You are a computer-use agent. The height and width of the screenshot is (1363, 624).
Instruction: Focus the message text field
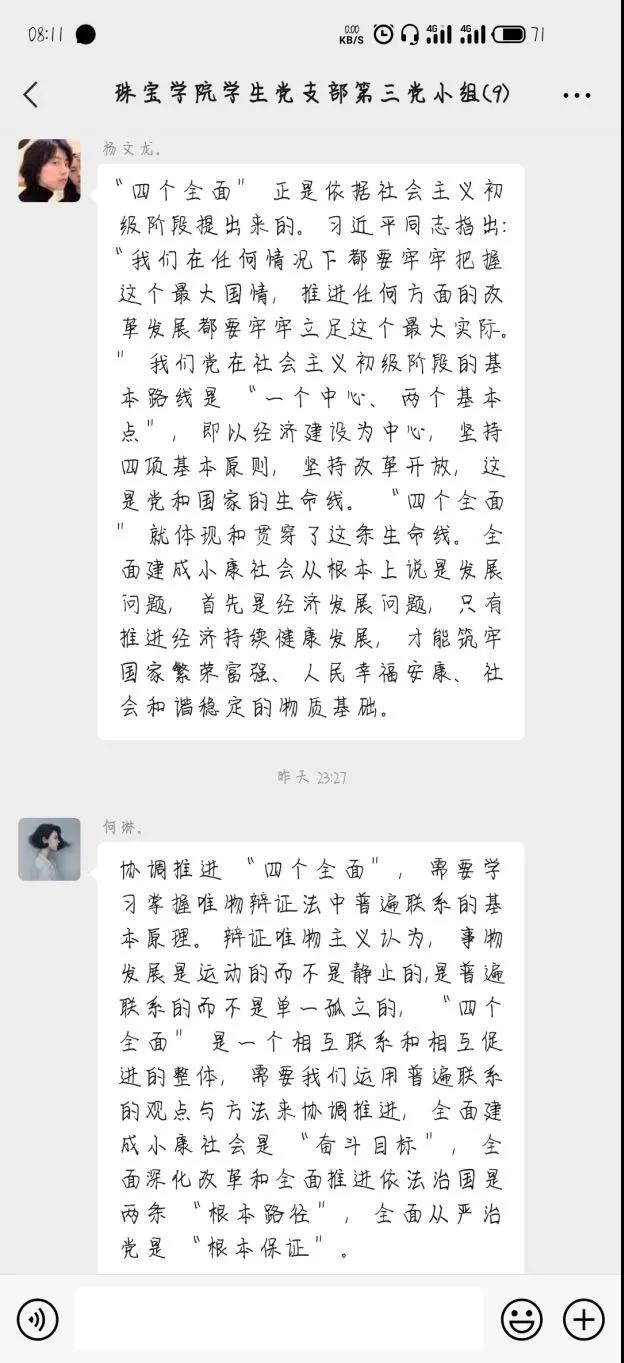278,1320
